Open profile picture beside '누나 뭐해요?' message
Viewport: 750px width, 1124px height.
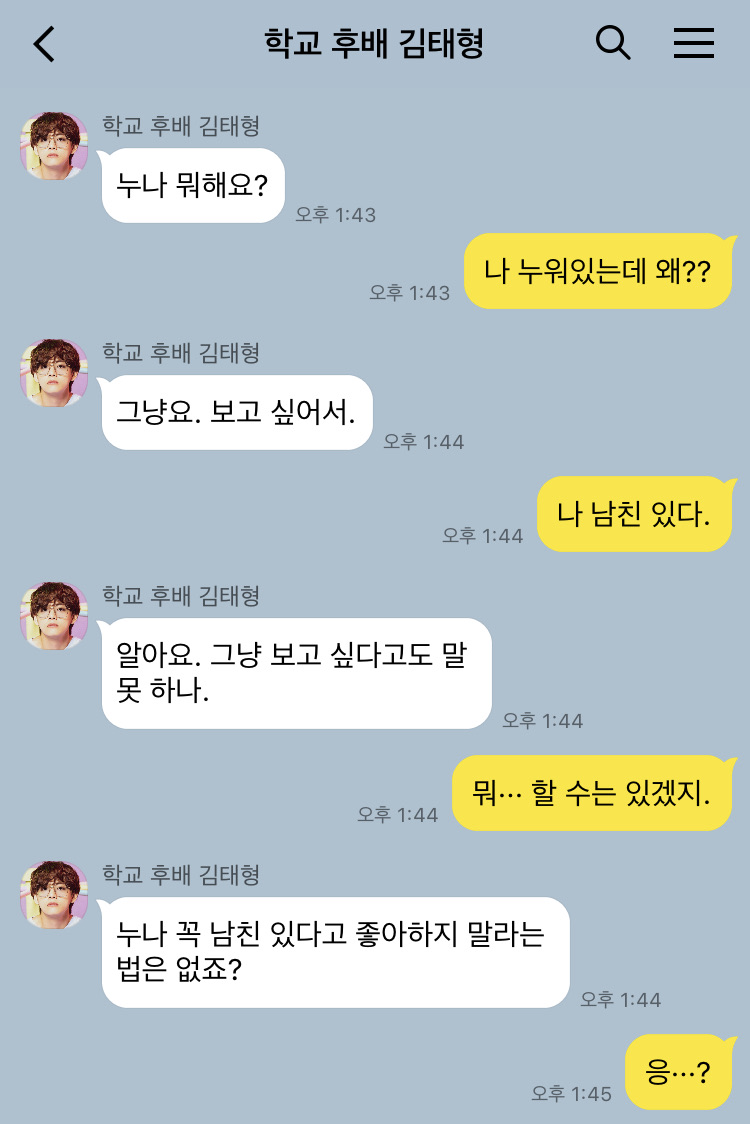tap(54, 146)
